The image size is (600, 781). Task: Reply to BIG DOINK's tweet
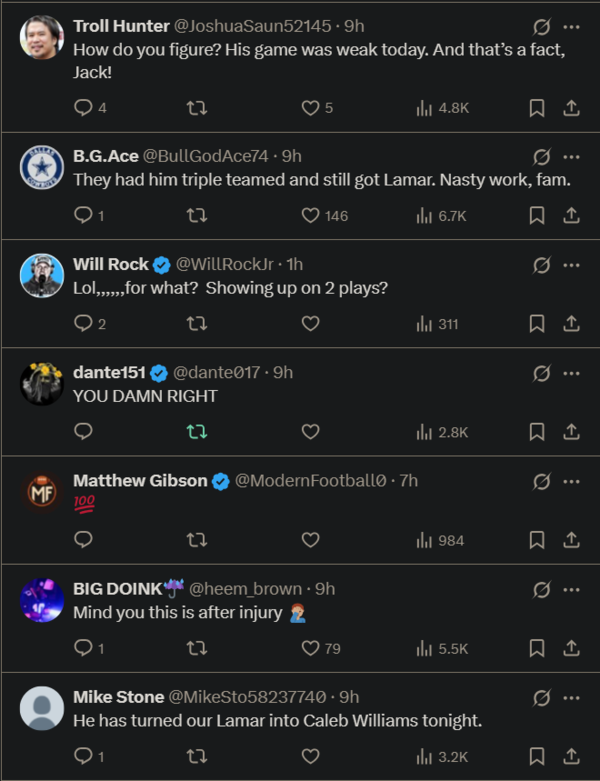84,647
